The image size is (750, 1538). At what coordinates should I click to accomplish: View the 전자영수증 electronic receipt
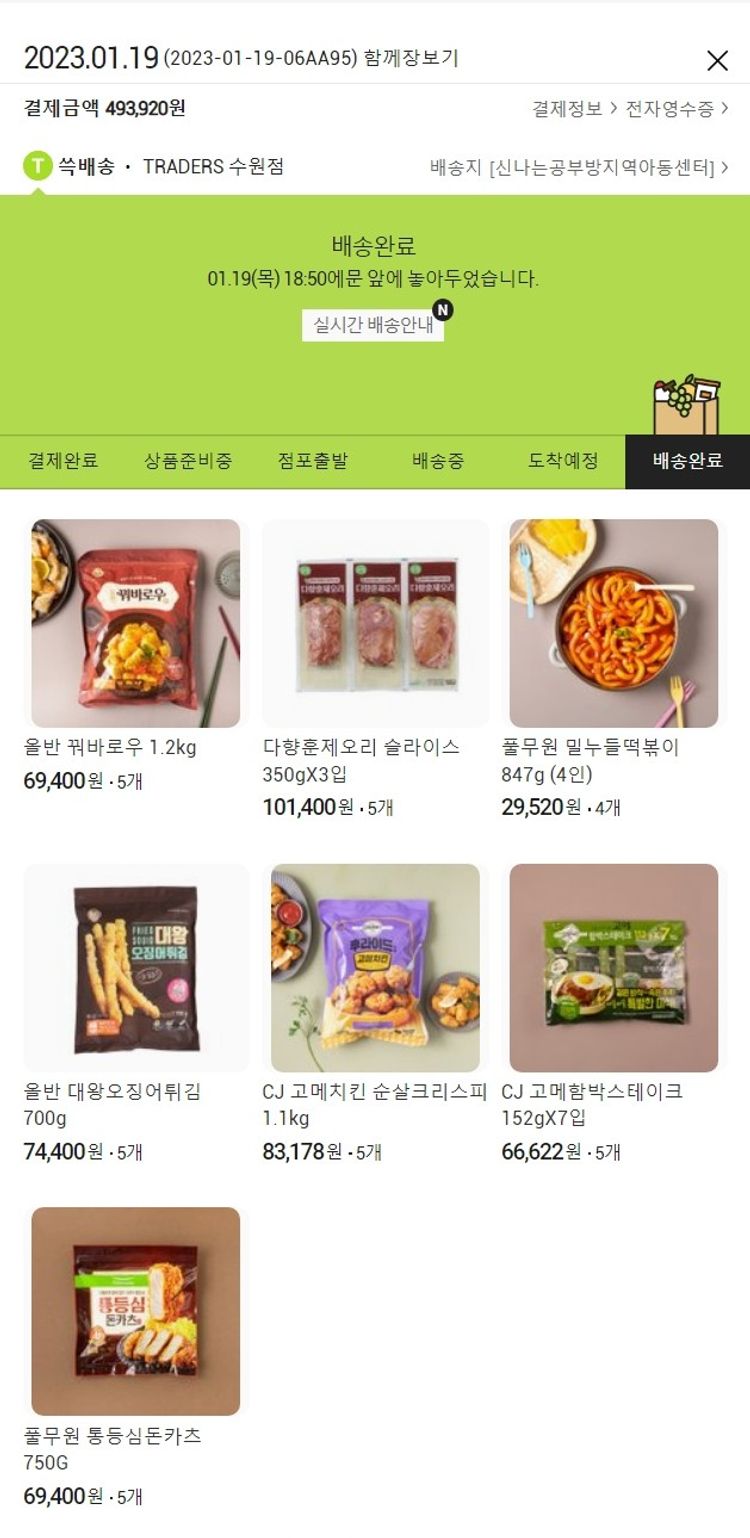[x=676, y=108]
